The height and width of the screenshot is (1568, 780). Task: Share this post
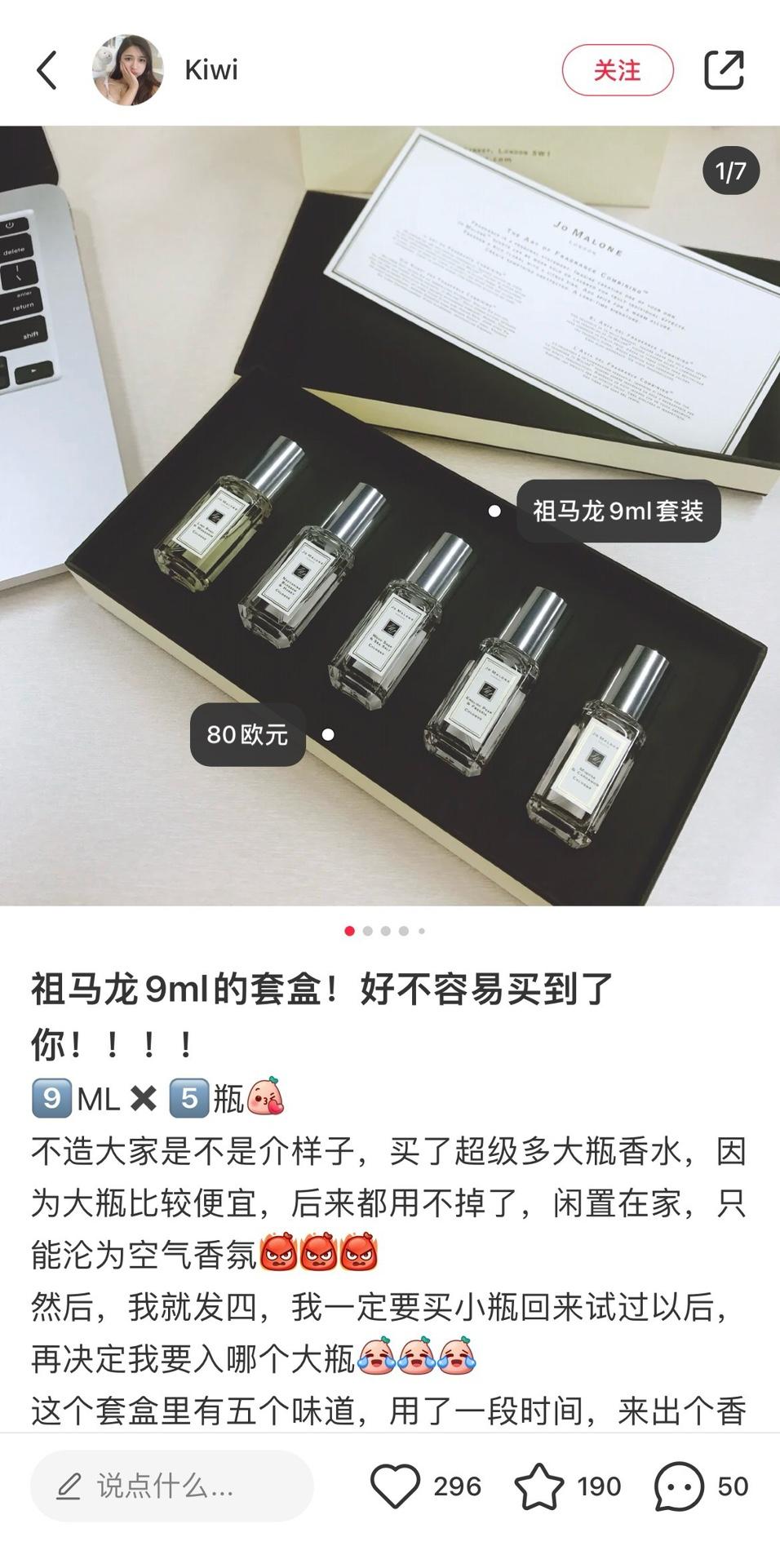[x=724, y=70]
